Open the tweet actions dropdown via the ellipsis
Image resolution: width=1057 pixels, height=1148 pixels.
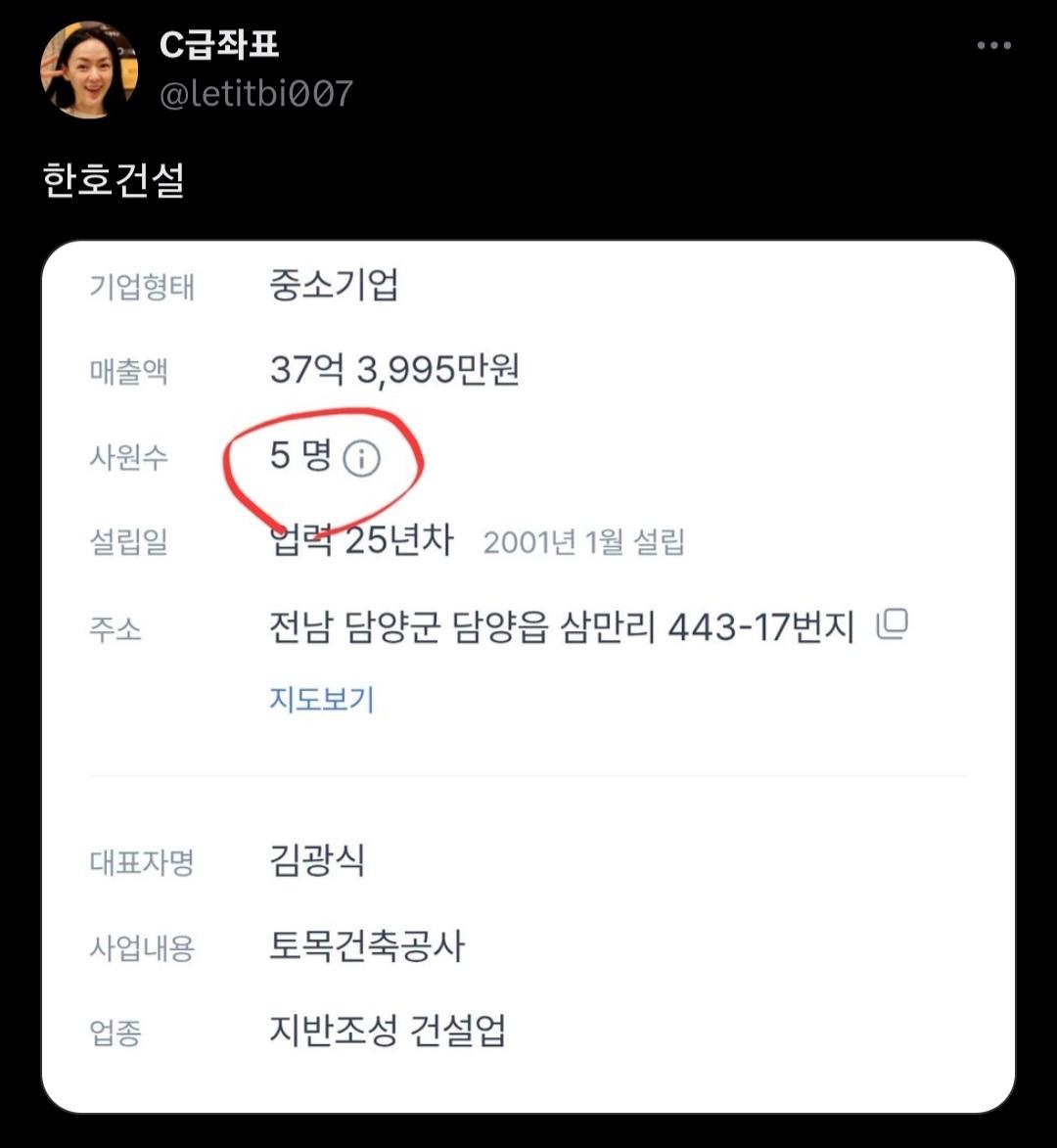(x=995, y=43)
